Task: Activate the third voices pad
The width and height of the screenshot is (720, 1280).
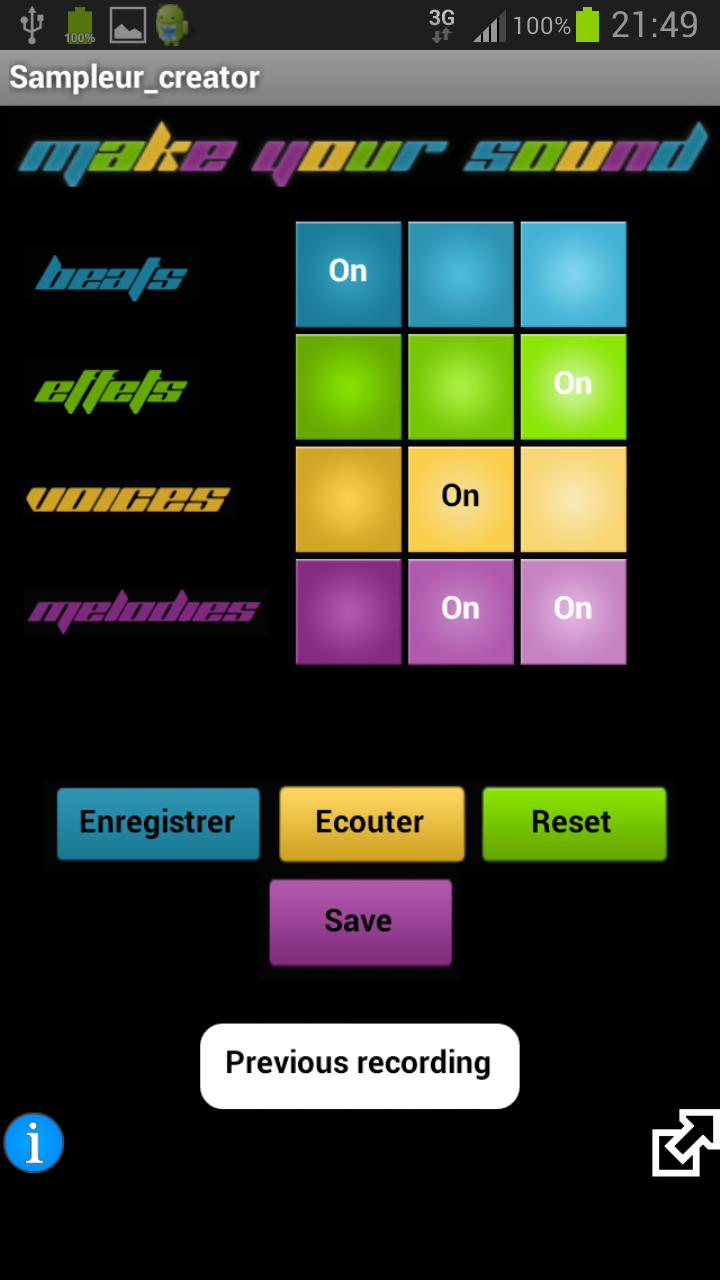Action: pyautogui.click(x=573, y=499)
